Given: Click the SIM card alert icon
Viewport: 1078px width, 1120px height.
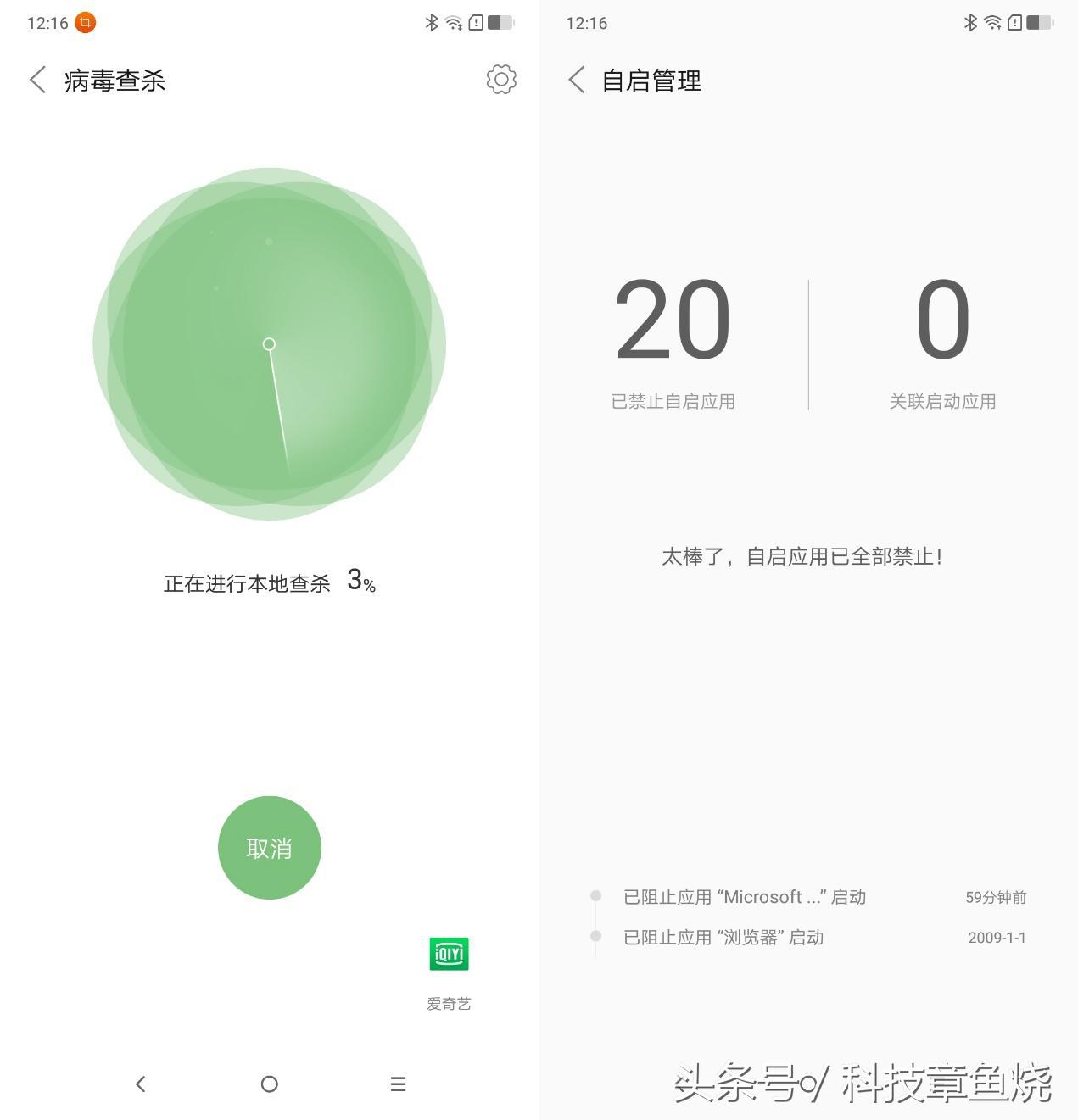Looking at the screenshot, I should pyautogui.click(x=478, y=22).
